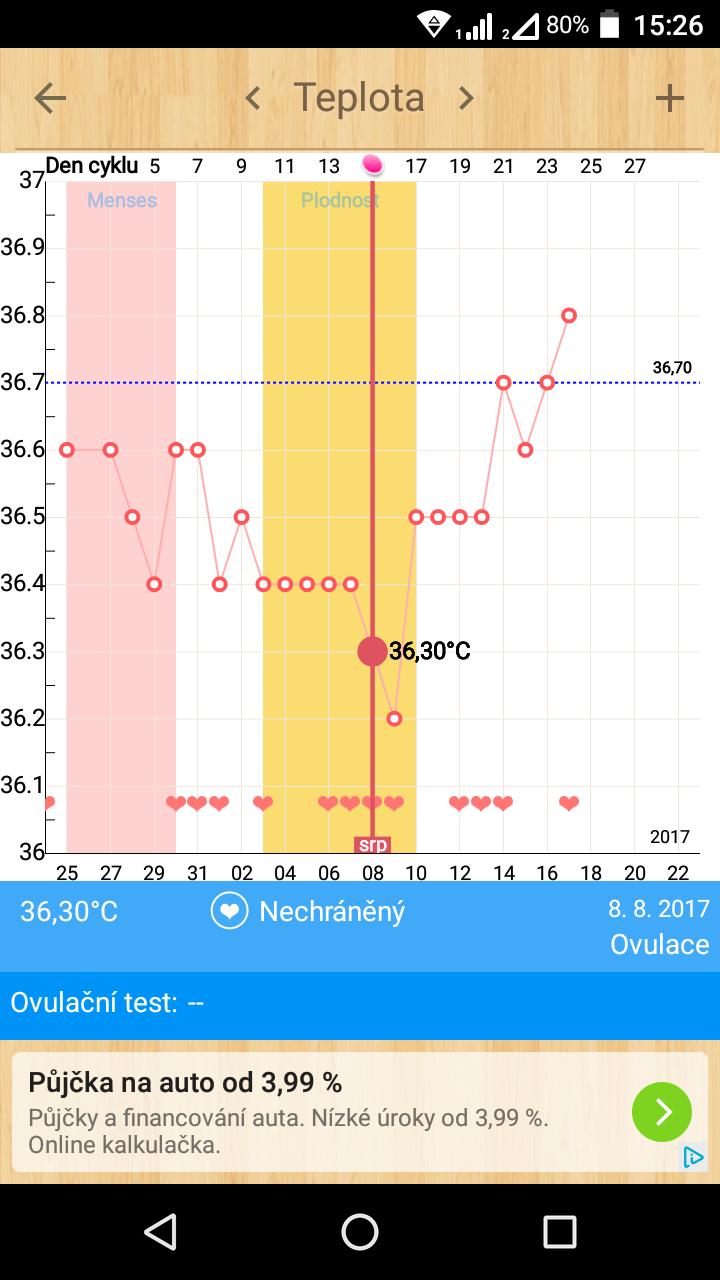Go back using the top-left arrow
Image resolution: width=720 pixels, height=1280 pixels.
pyautogui.click(x=50, y=98)
